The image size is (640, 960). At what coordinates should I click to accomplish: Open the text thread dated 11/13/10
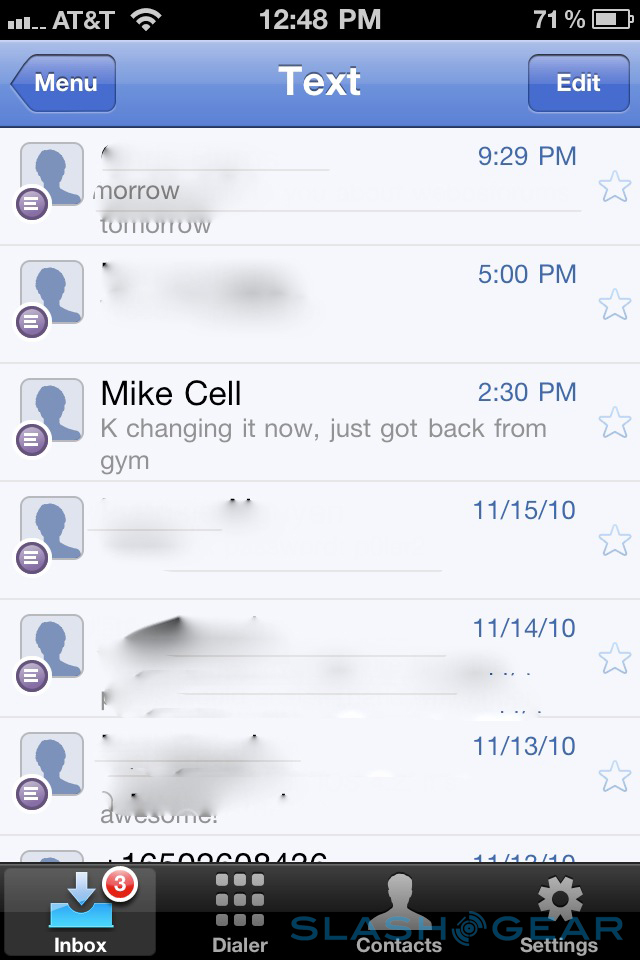pyautogui.click(x=320, y=776)
